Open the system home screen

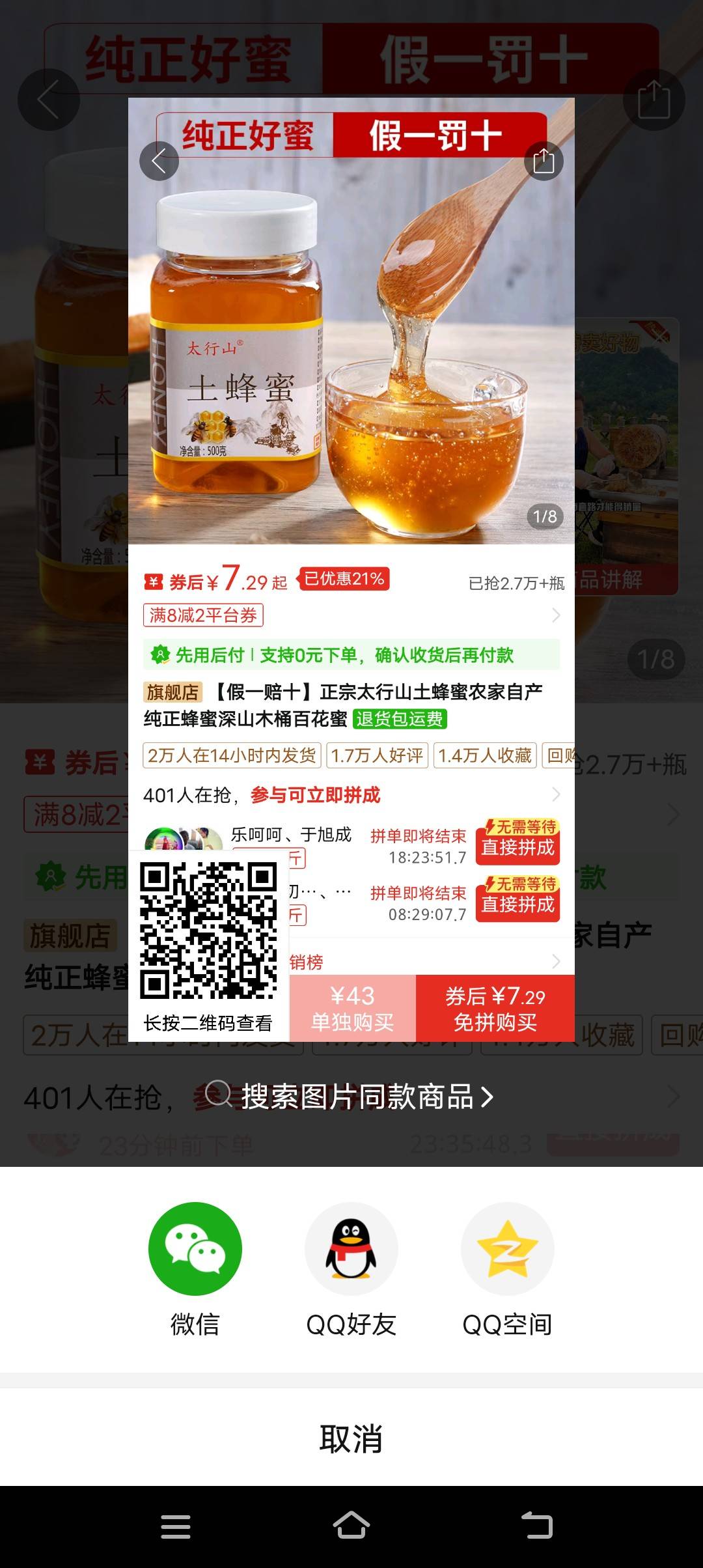coord(351,1526)
